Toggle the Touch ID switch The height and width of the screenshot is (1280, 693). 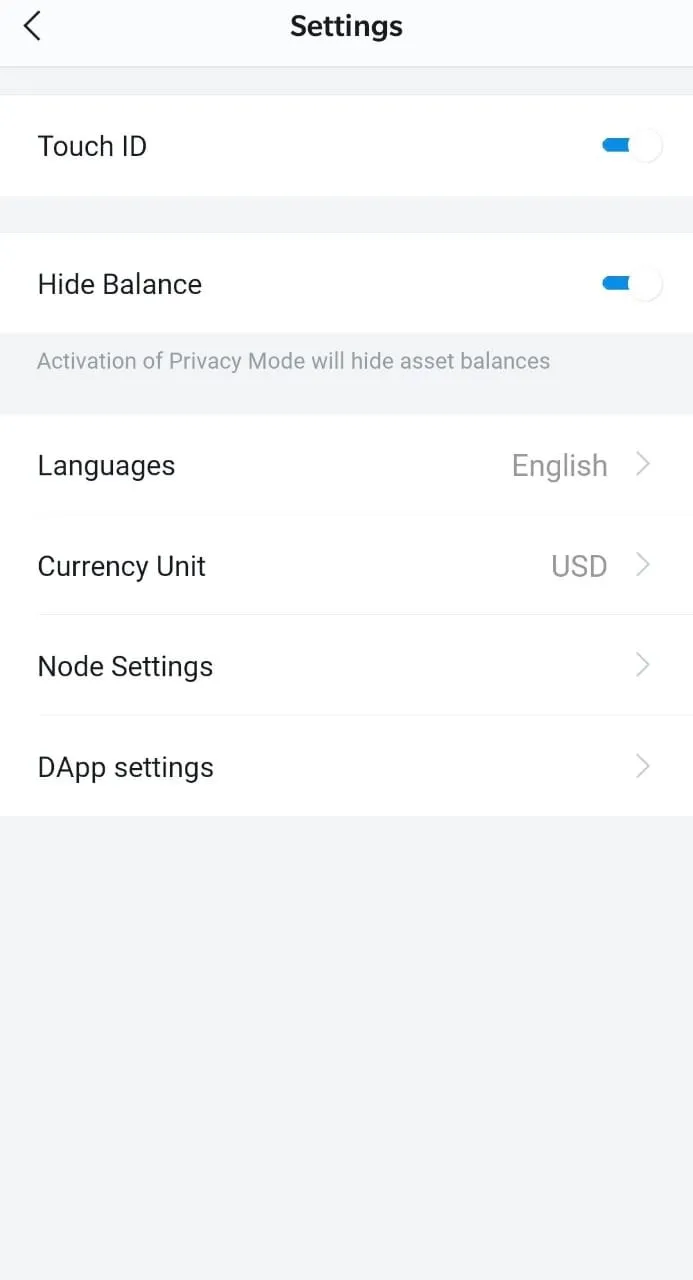pos(631,146)
